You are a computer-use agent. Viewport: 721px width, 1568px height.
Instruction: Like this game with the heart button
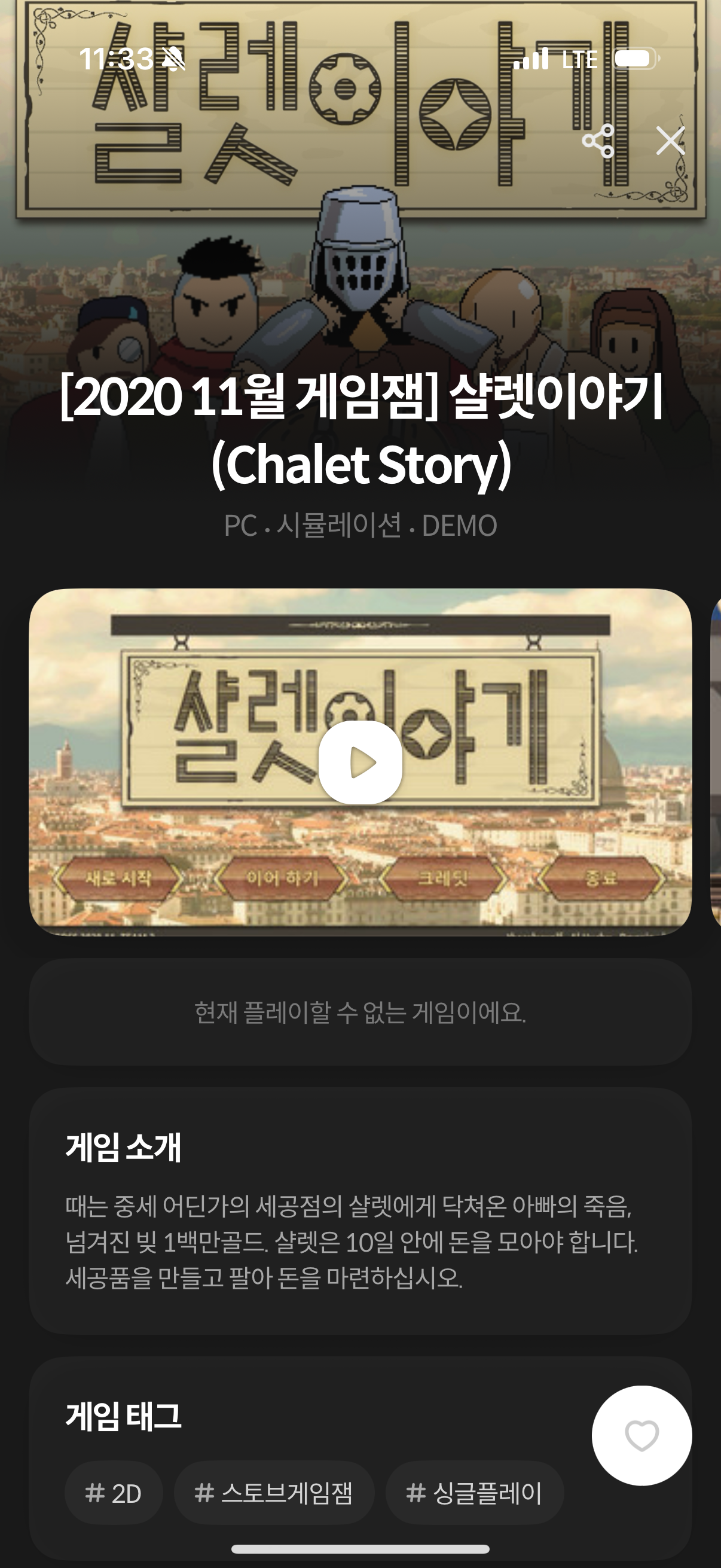(641, 1435)
